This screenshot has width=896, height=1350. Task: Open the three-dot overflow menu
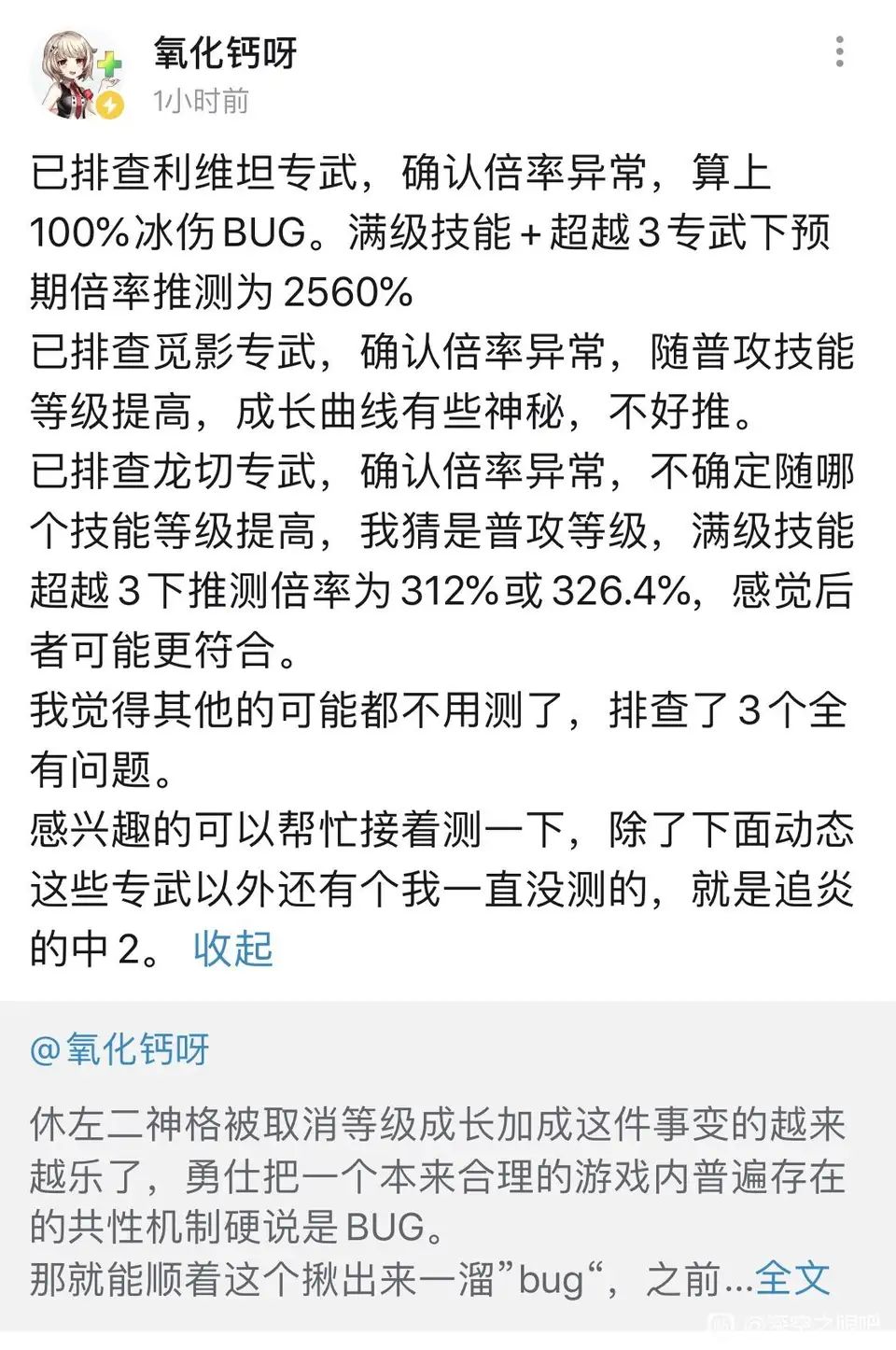[x=840, y=51]
